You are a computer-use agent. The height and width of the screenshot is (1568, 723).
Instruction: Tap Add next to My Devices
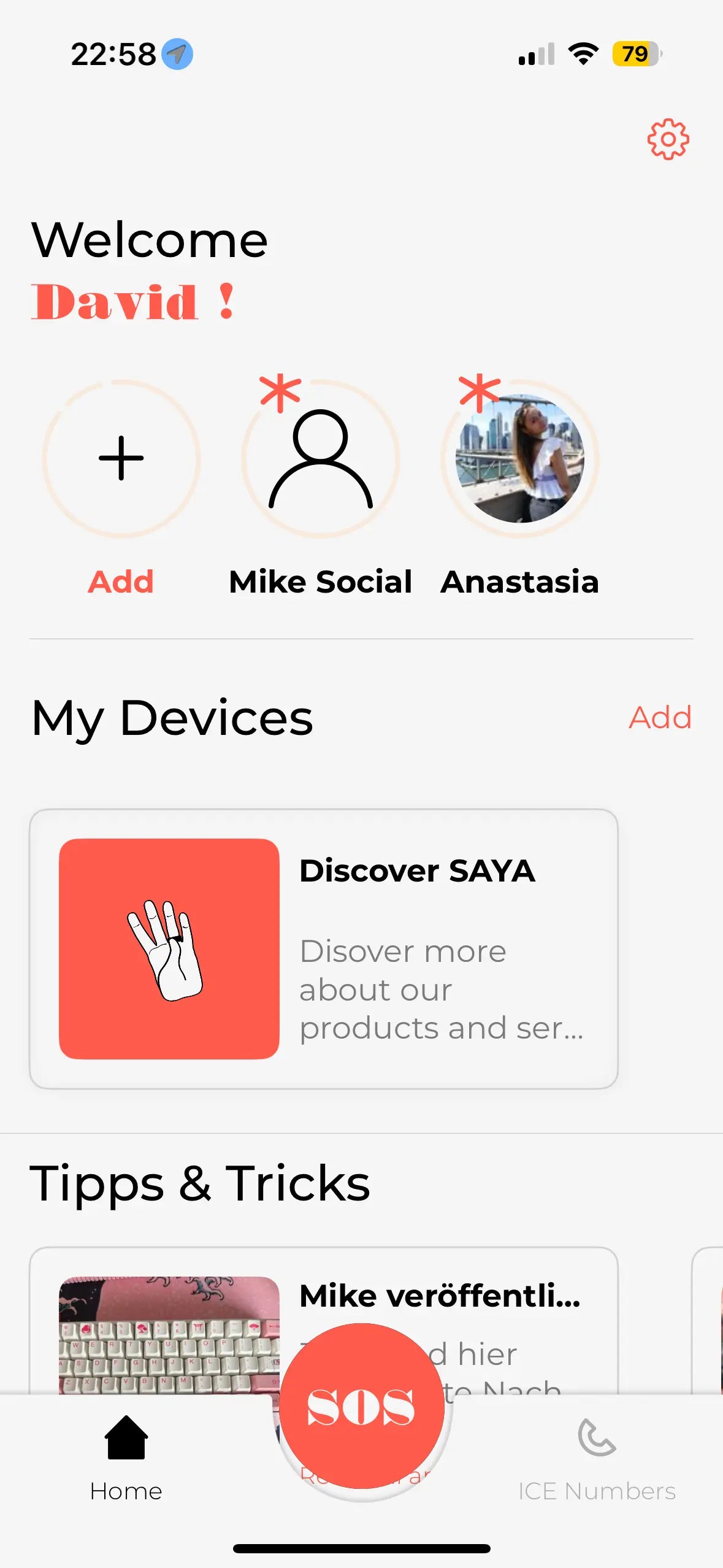click(660, 717)
